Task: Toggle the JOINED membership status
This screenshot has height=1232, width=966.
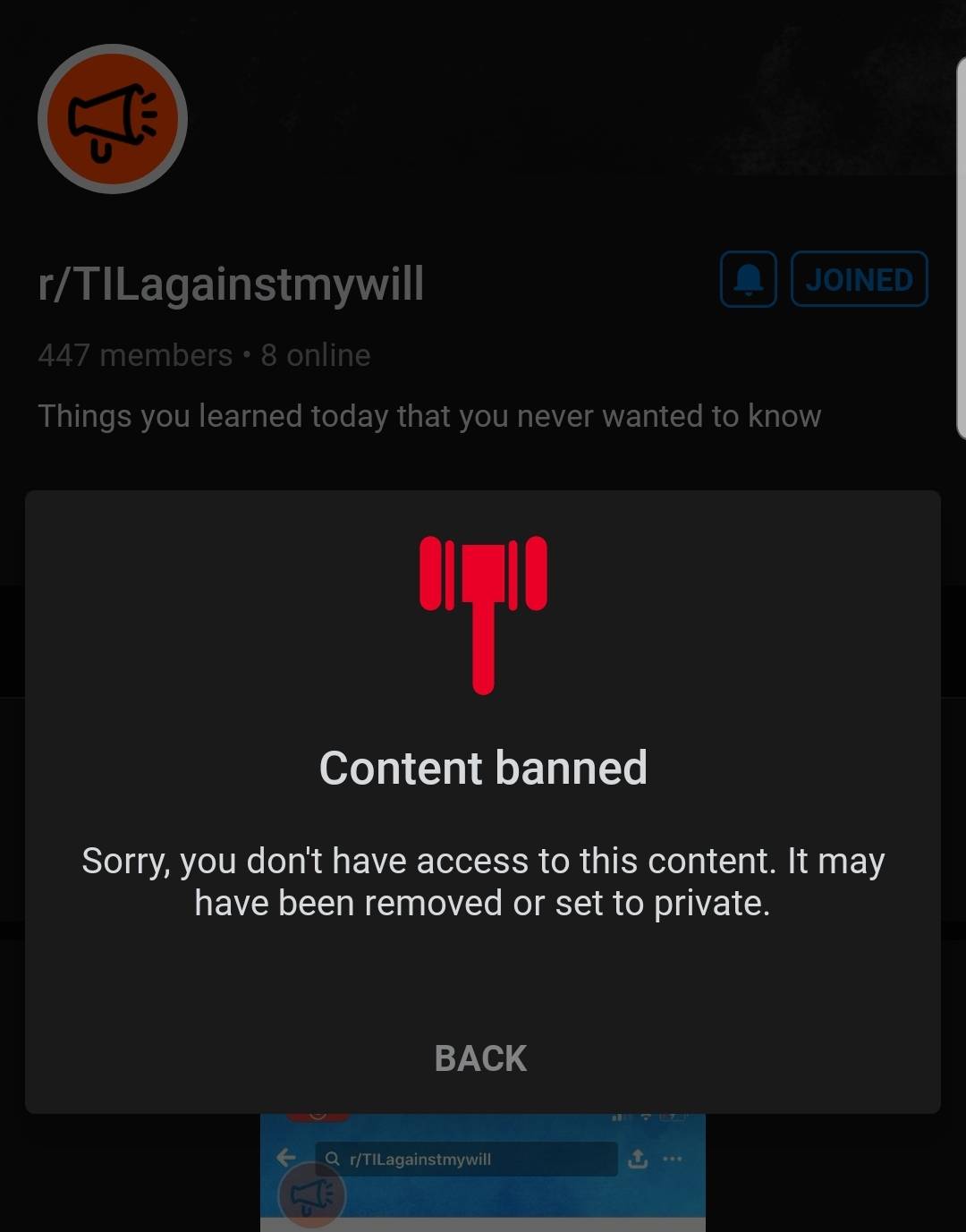Action: [x=859, y=279]
